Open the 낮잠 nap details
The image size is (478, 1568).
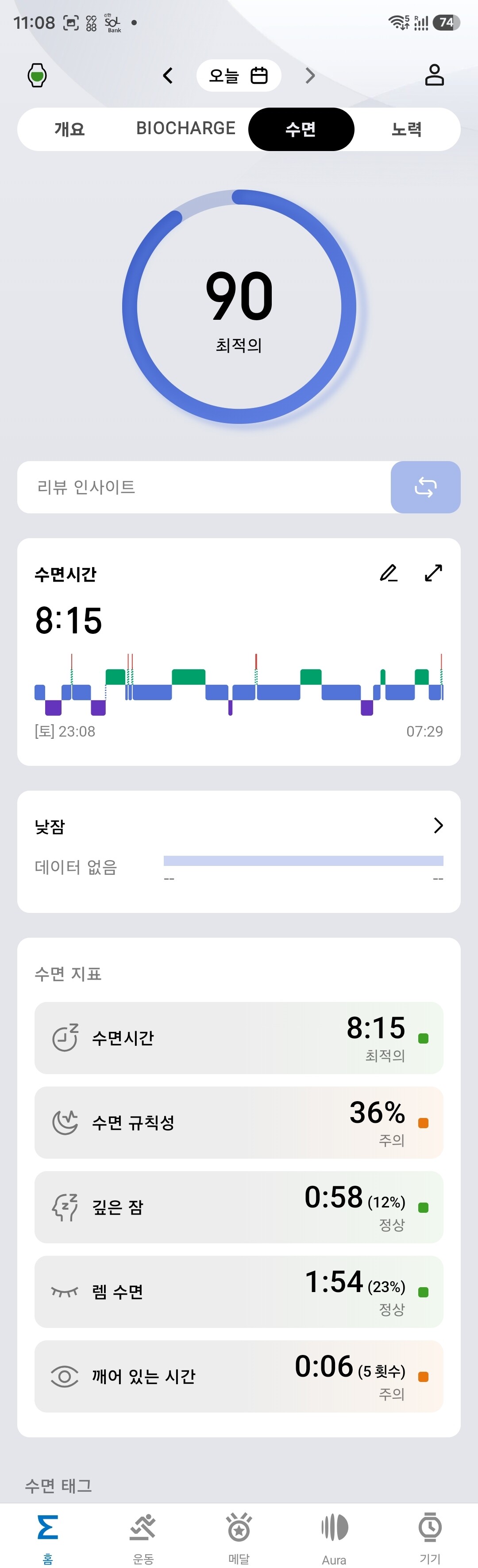point(438,825)
